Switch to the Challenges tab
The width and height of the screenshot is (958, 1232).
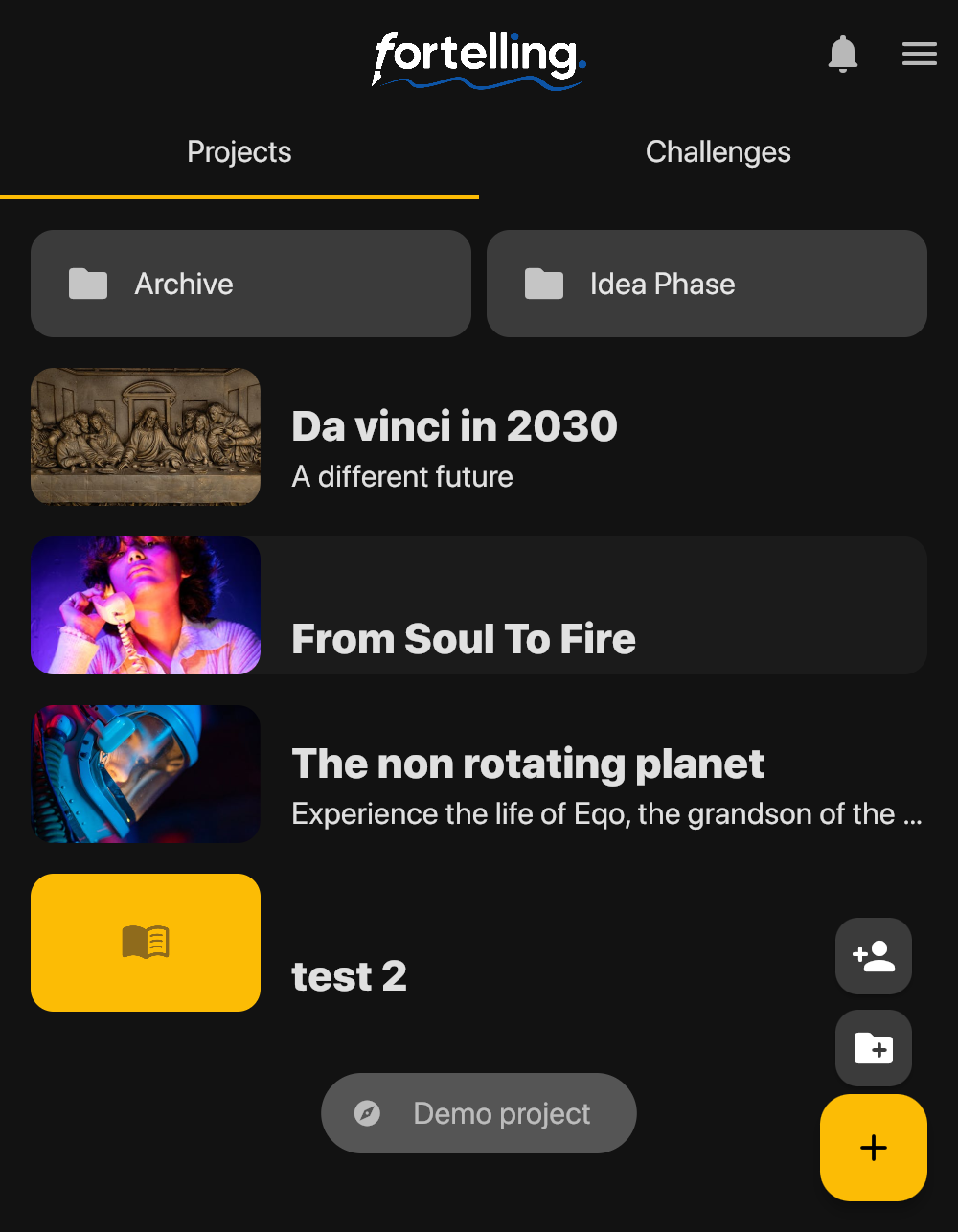718,152
